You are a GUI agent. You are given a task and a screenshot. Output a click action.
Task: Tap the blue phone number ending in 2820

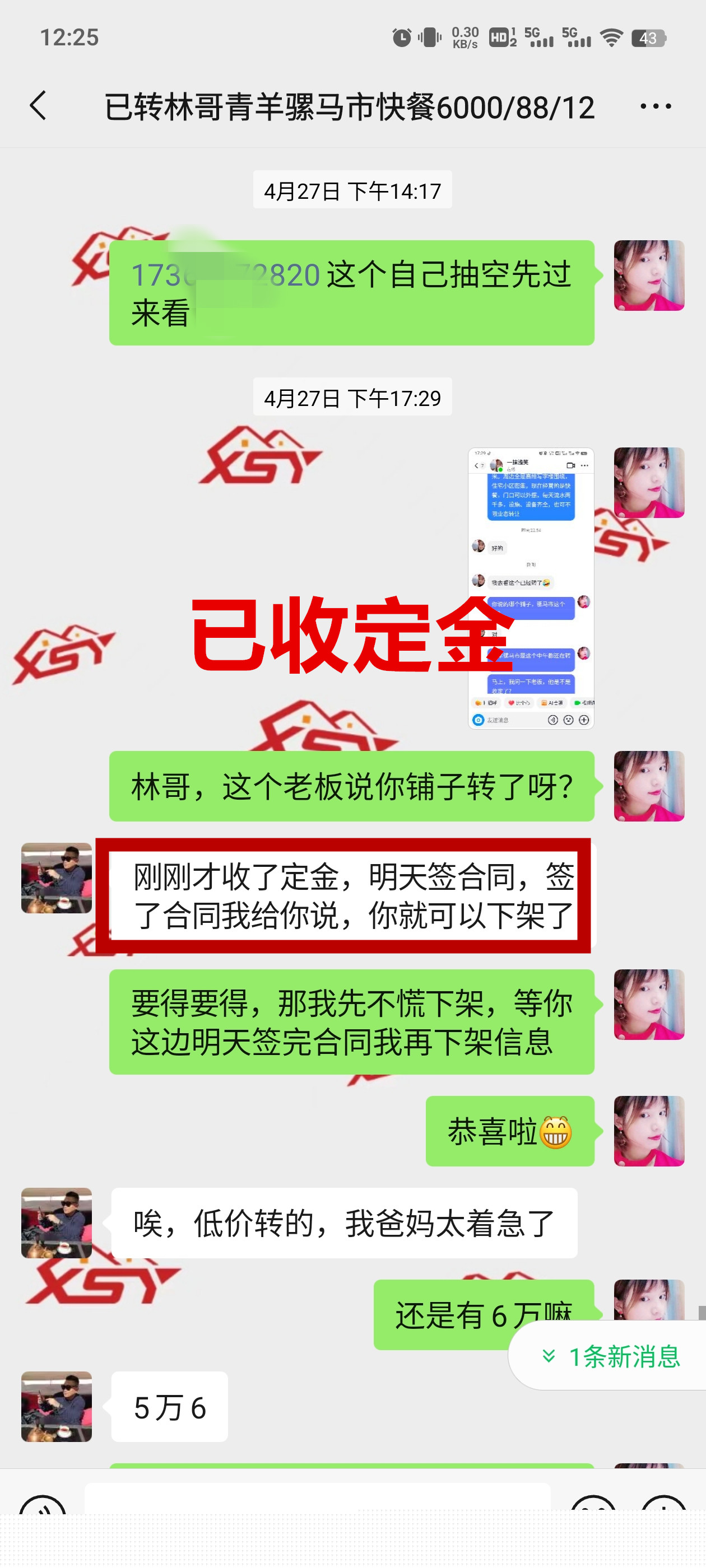[x=225, y=274]
